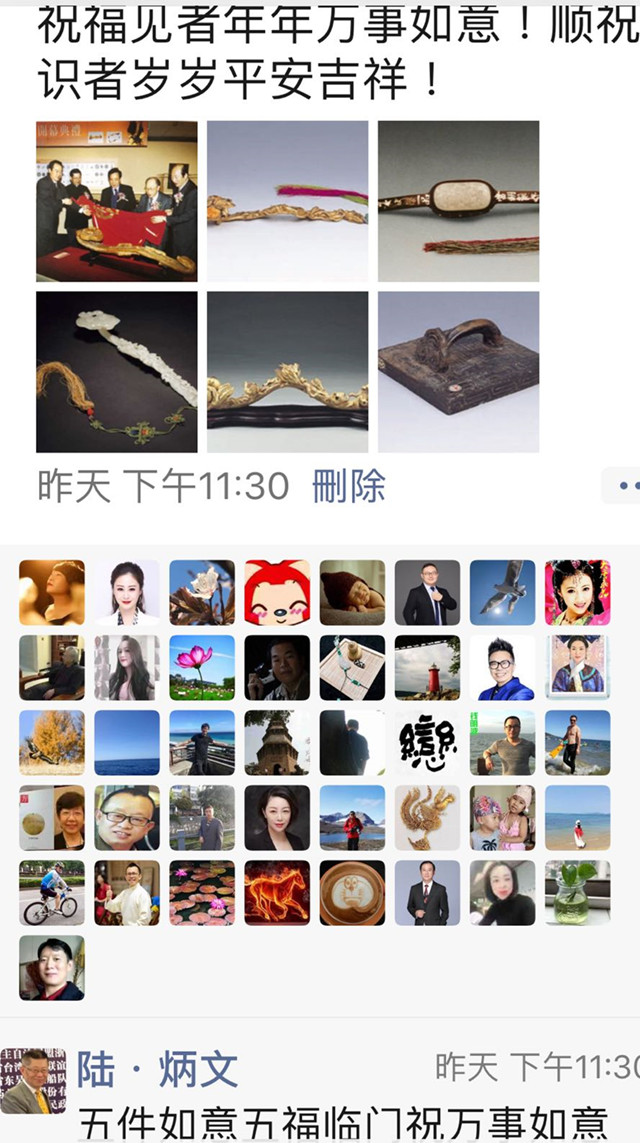Open the jade-inlaid belt ornament photo
Screen dimensions: 640x1143
coord(458,201)
